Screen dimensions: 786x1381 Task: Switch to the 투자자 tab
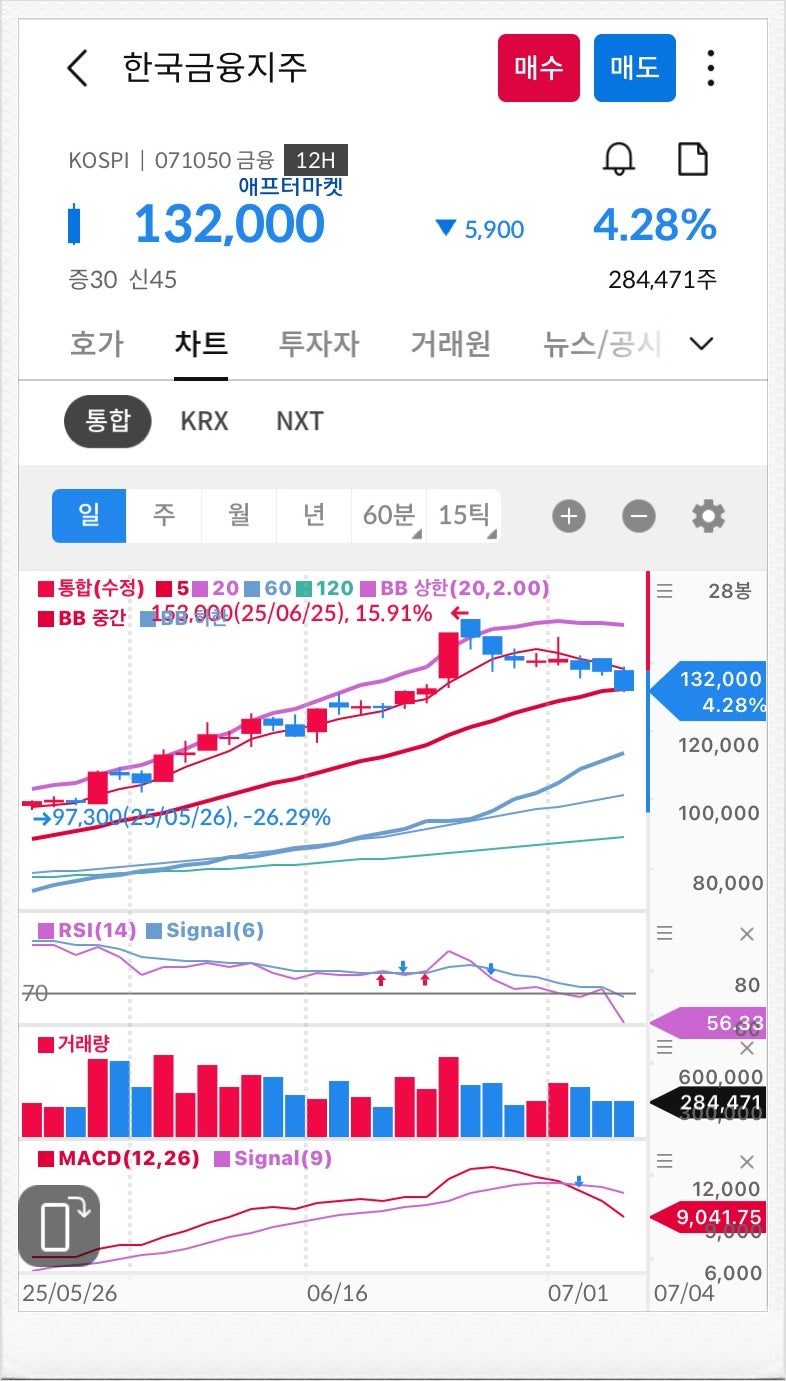pyautogui.click(x=318, y=343)
